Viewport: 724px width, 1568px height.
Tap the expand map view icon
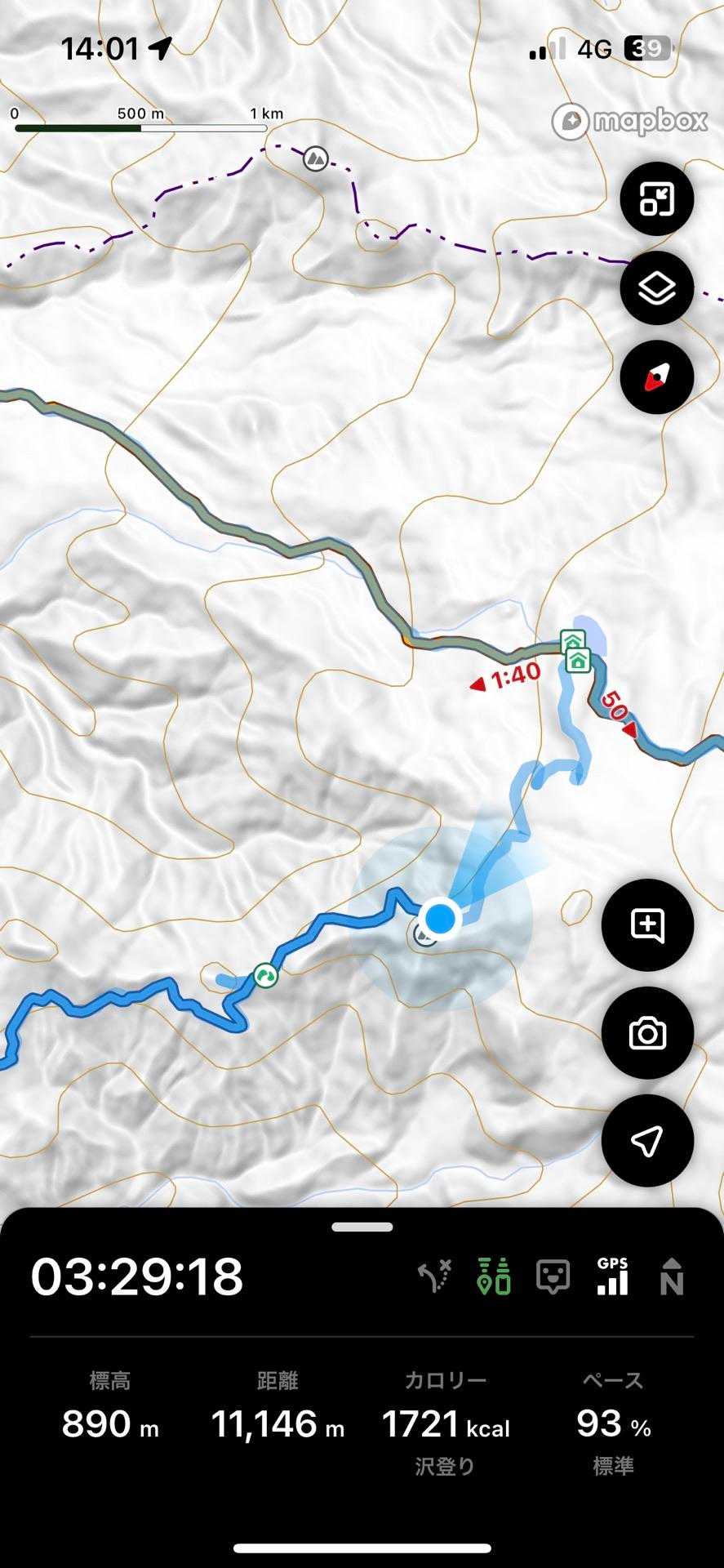pos(656,199)
